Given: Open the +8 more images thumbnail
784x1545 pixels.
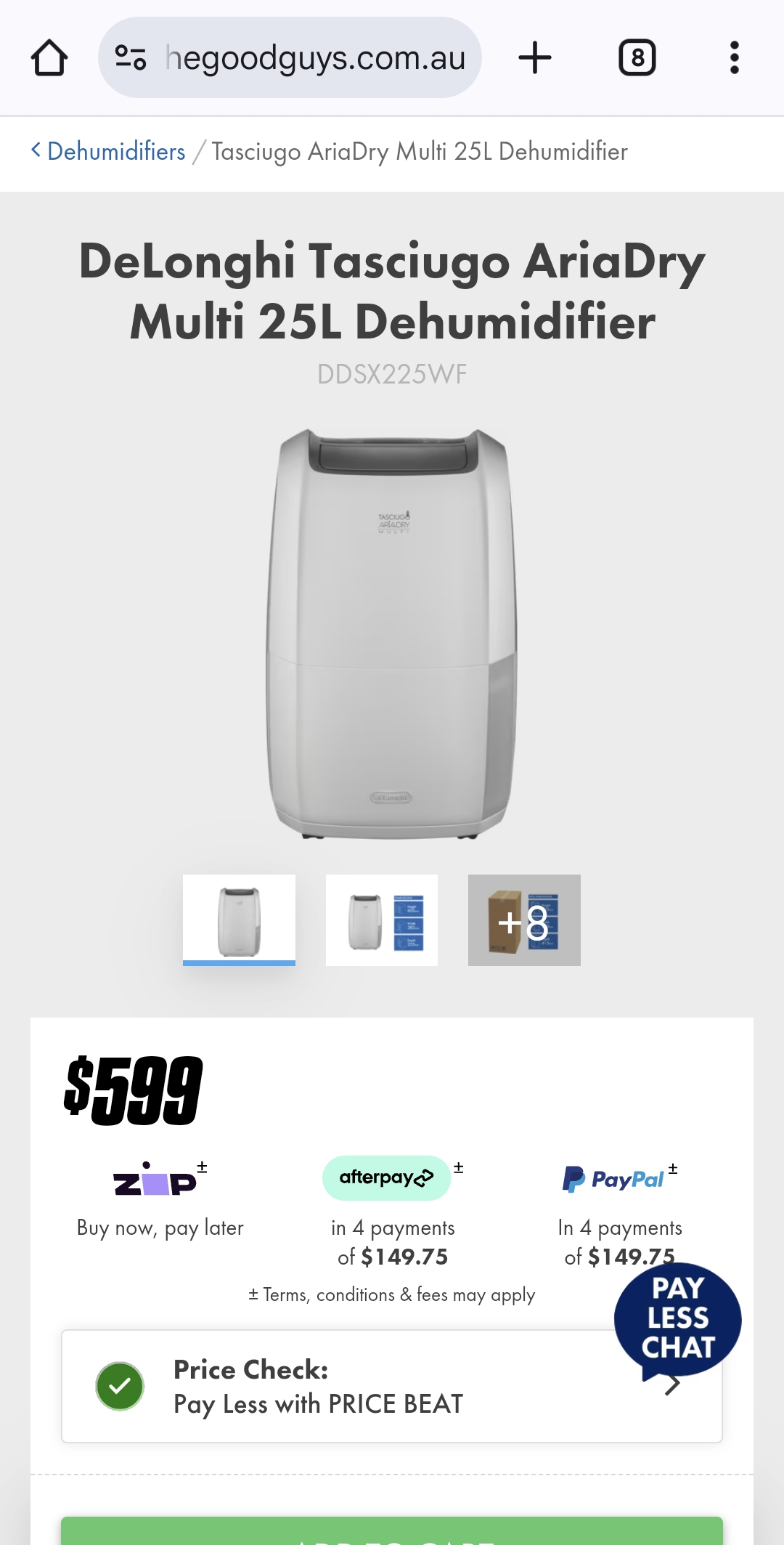Looking at the screenshot, I should click(x=524, y=920).
